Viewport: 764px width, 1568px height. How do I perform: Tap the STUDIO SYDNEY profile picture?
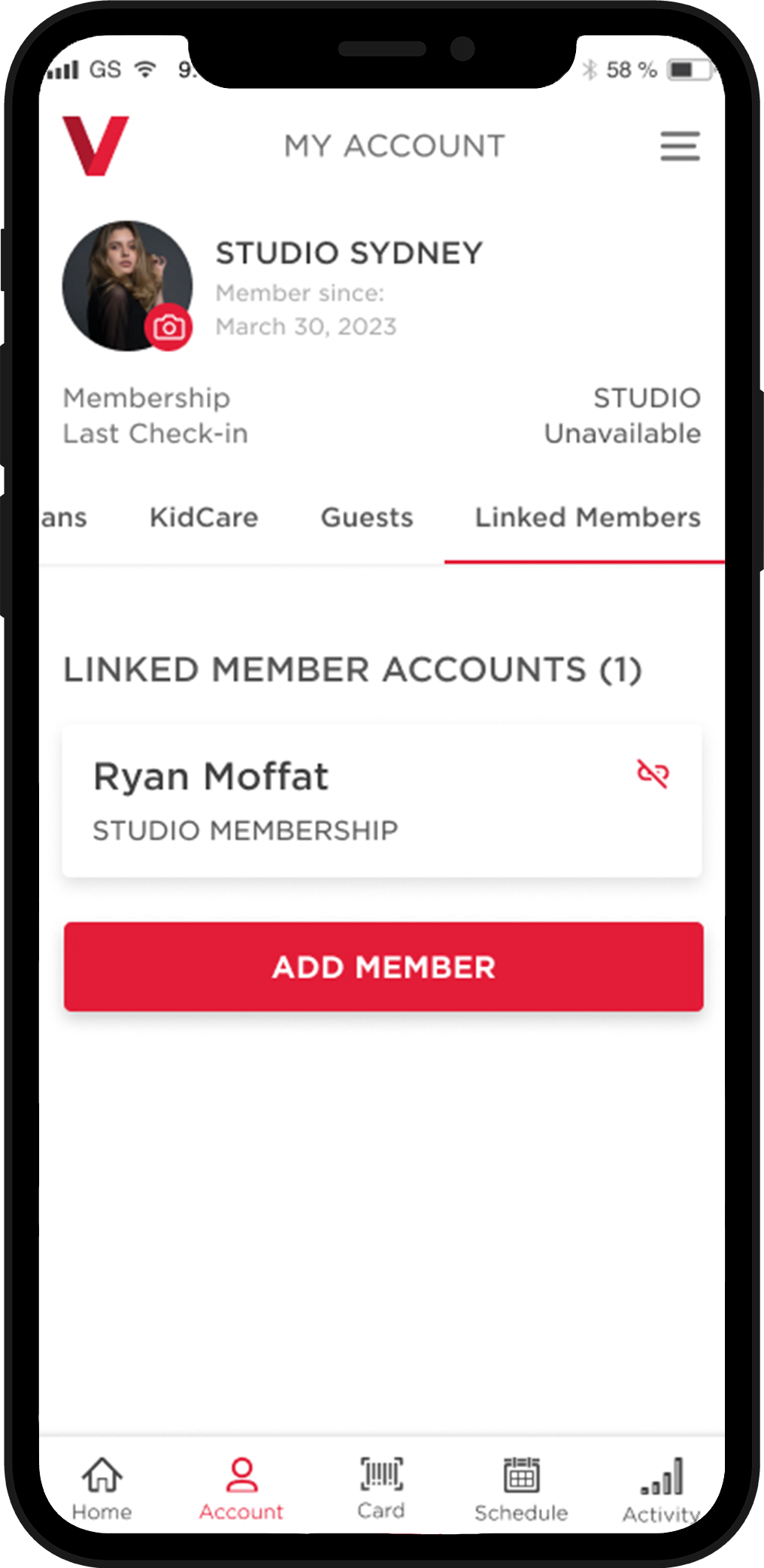click(x=126, y=286)
